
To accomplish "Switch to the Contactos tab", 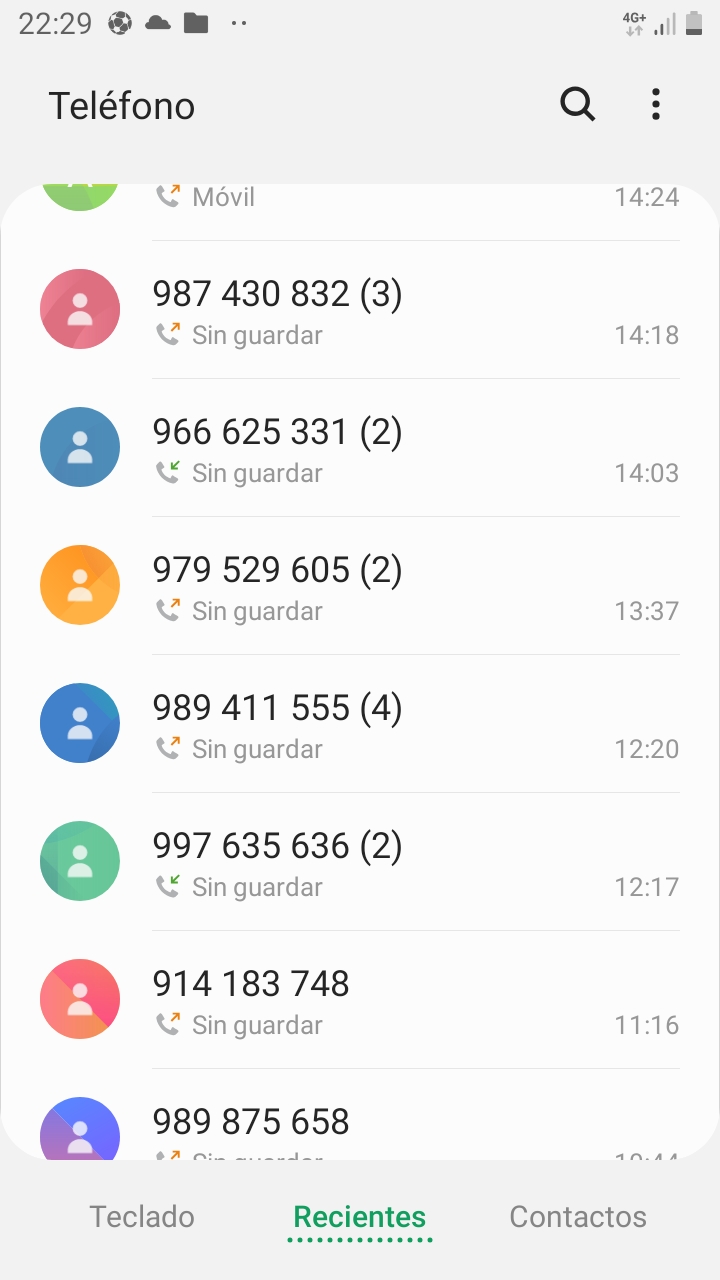I will tap(578, 1216).
